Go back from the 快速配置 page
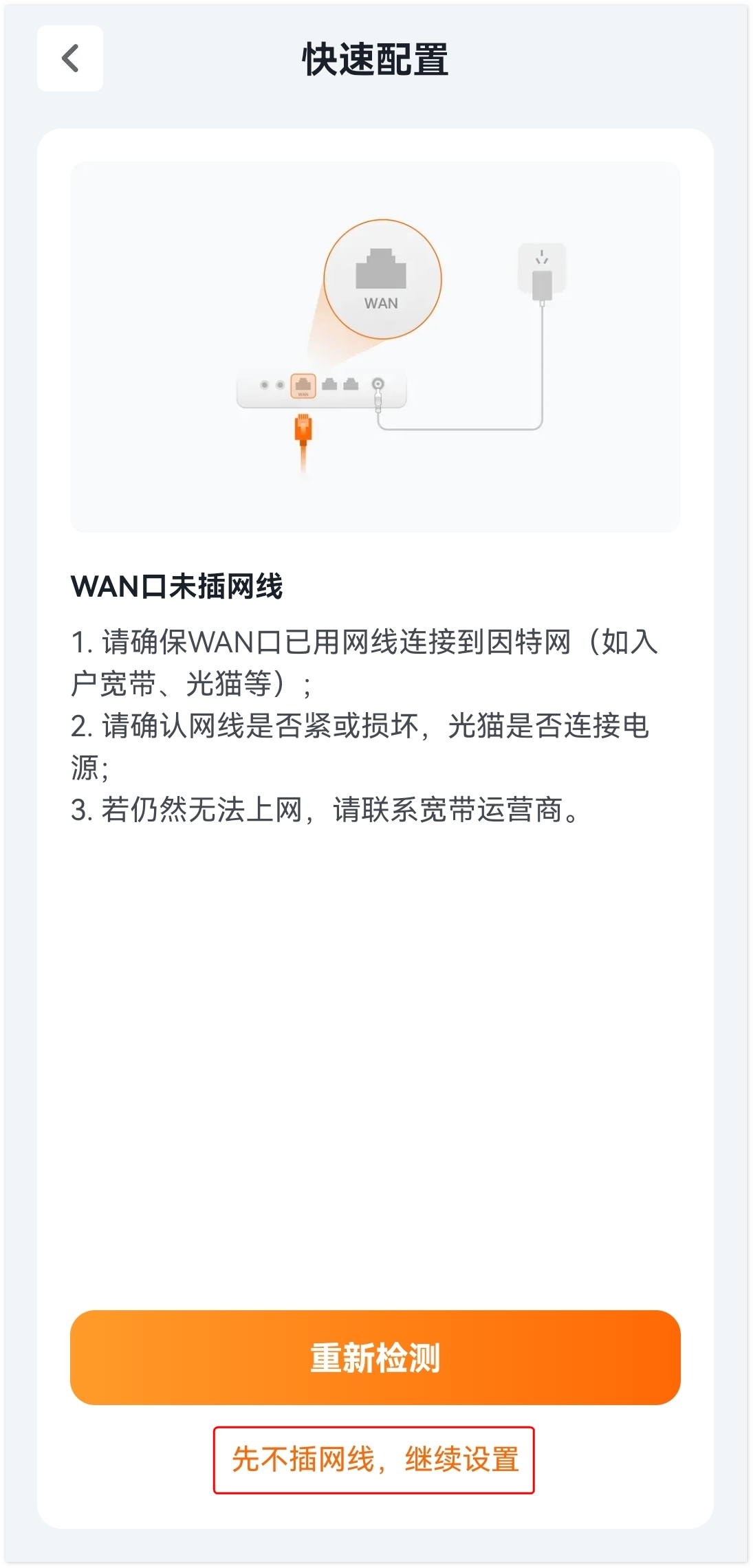753x1568 pixels. pyautogui.click(x=70, y=58)
